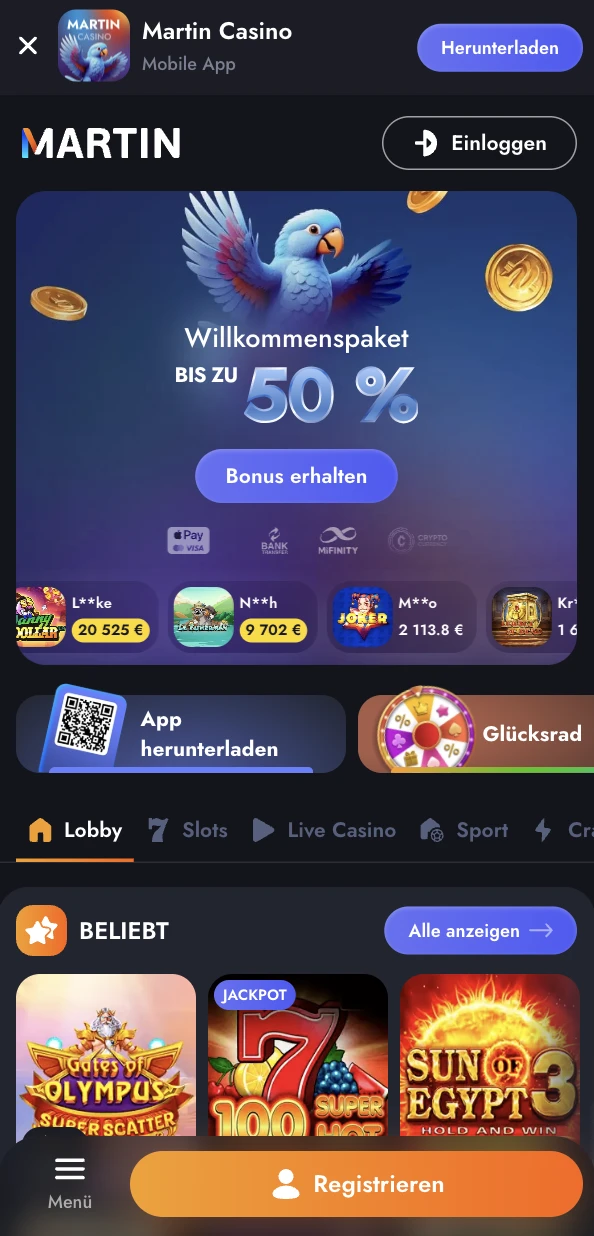This screenshot has width=594, height=1236.
Task: Open M**o's 2 113.8 € Joker win tile
Action: [402, 617]
